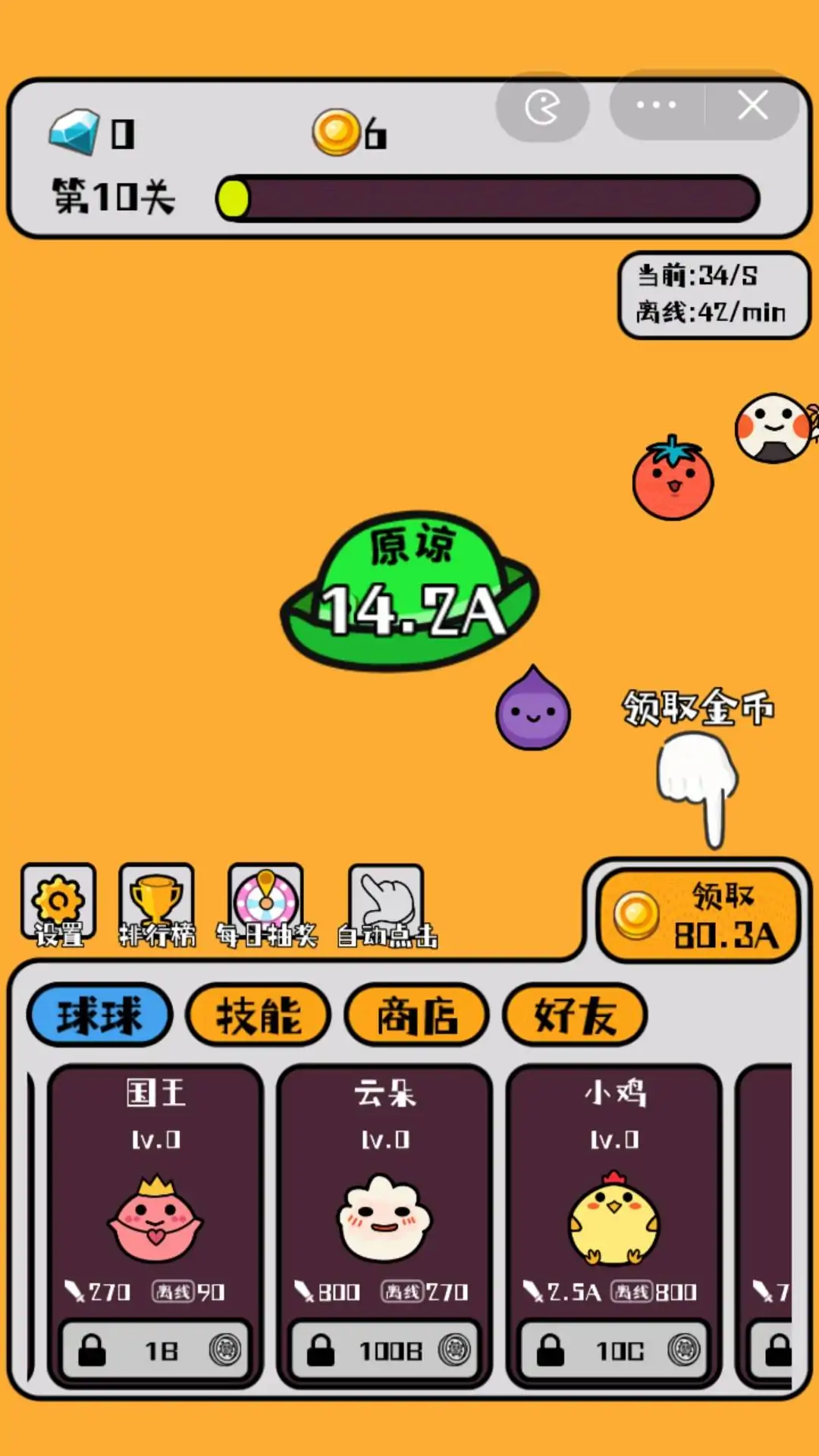
Task: Activate 自动点击 auto-click
Action: pos(386,904)
